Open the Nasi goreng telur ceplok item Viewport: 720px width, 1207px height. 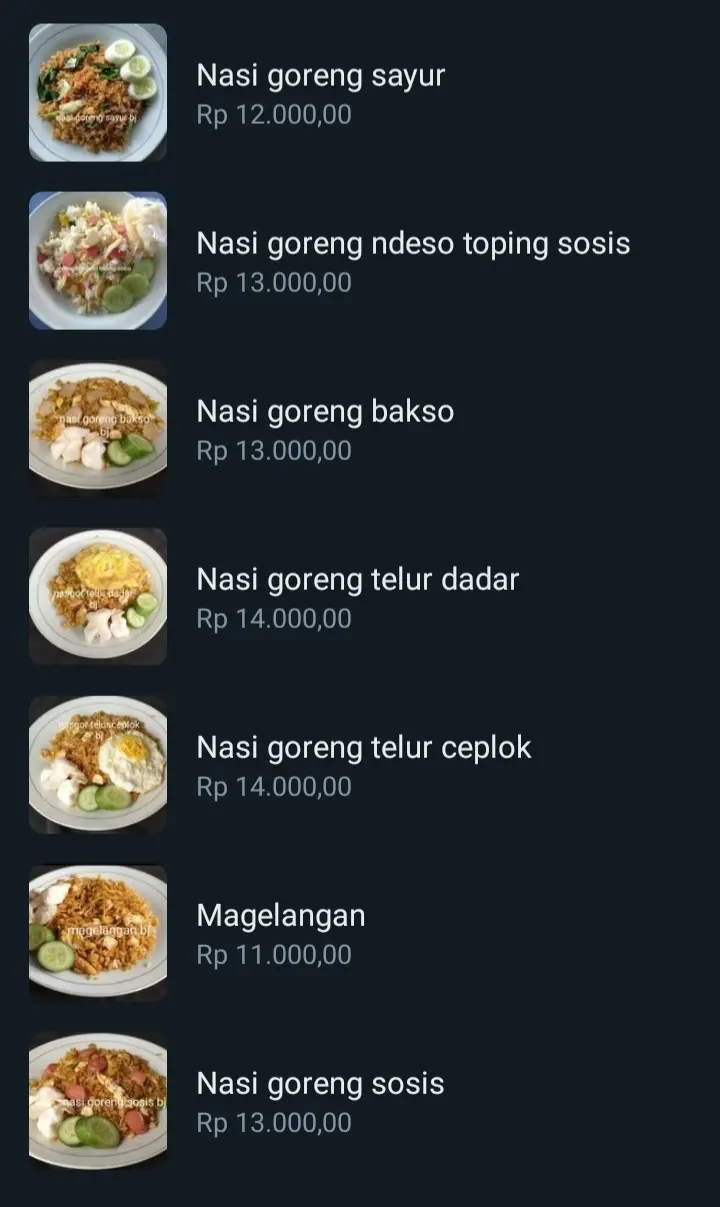(x=365, y=746)
